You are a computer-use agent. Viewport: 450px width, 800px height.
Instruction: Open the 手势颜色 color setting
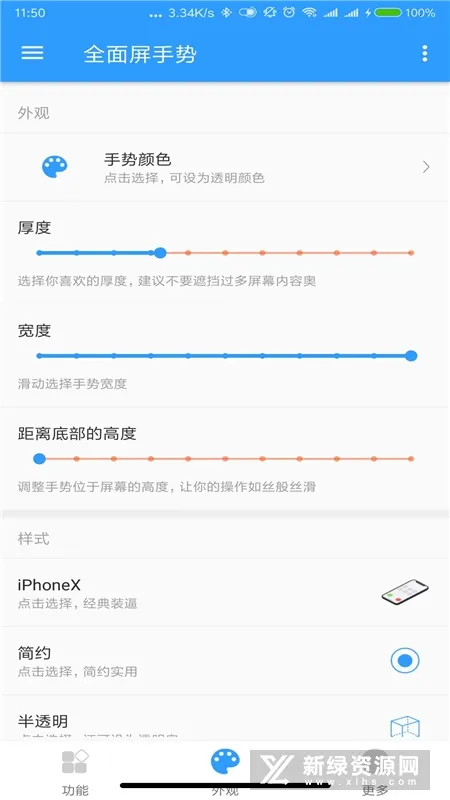(225, 167)
